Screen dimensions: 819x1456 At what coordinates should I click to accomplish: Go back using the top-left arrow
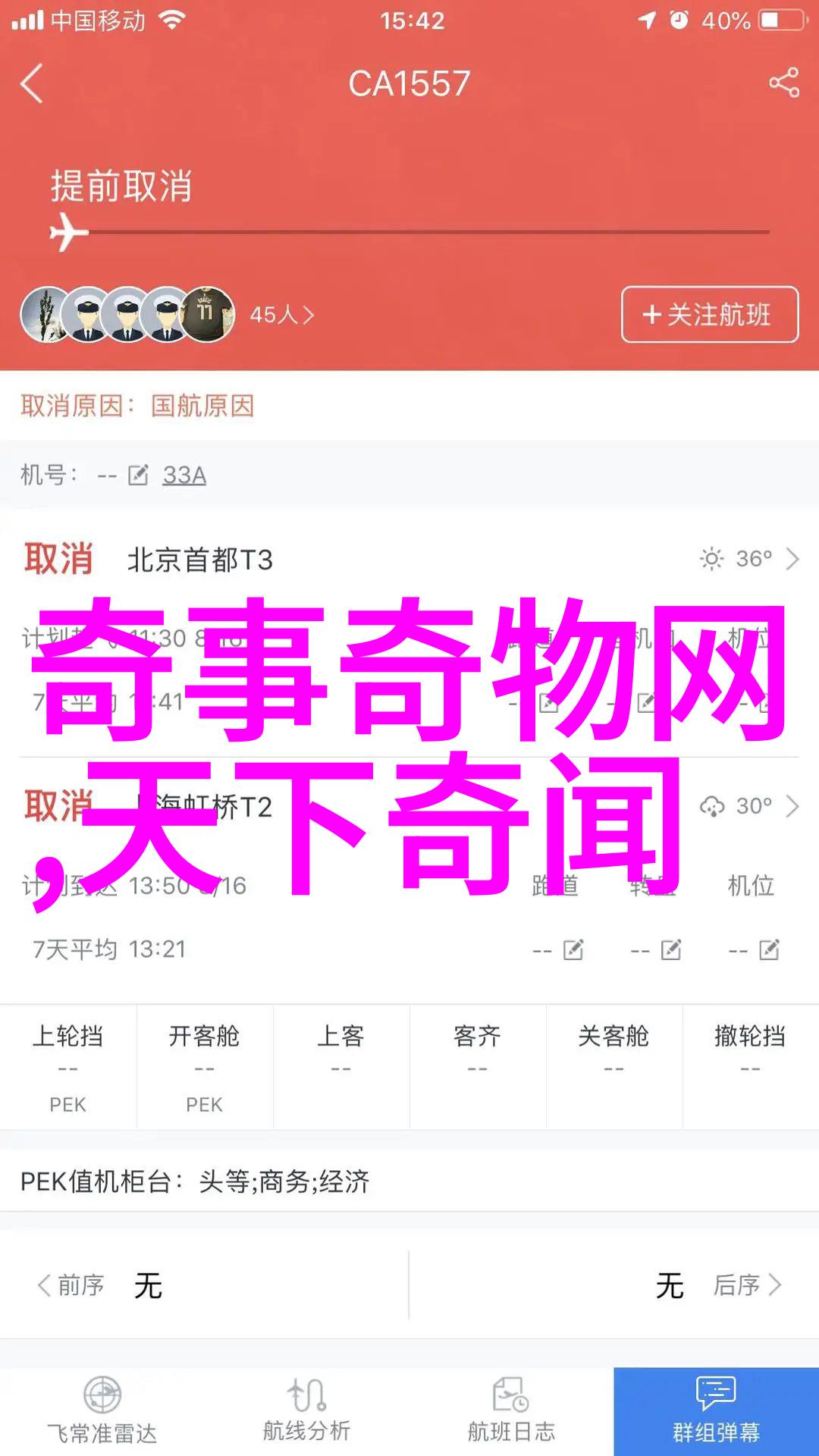pos(32,83)
